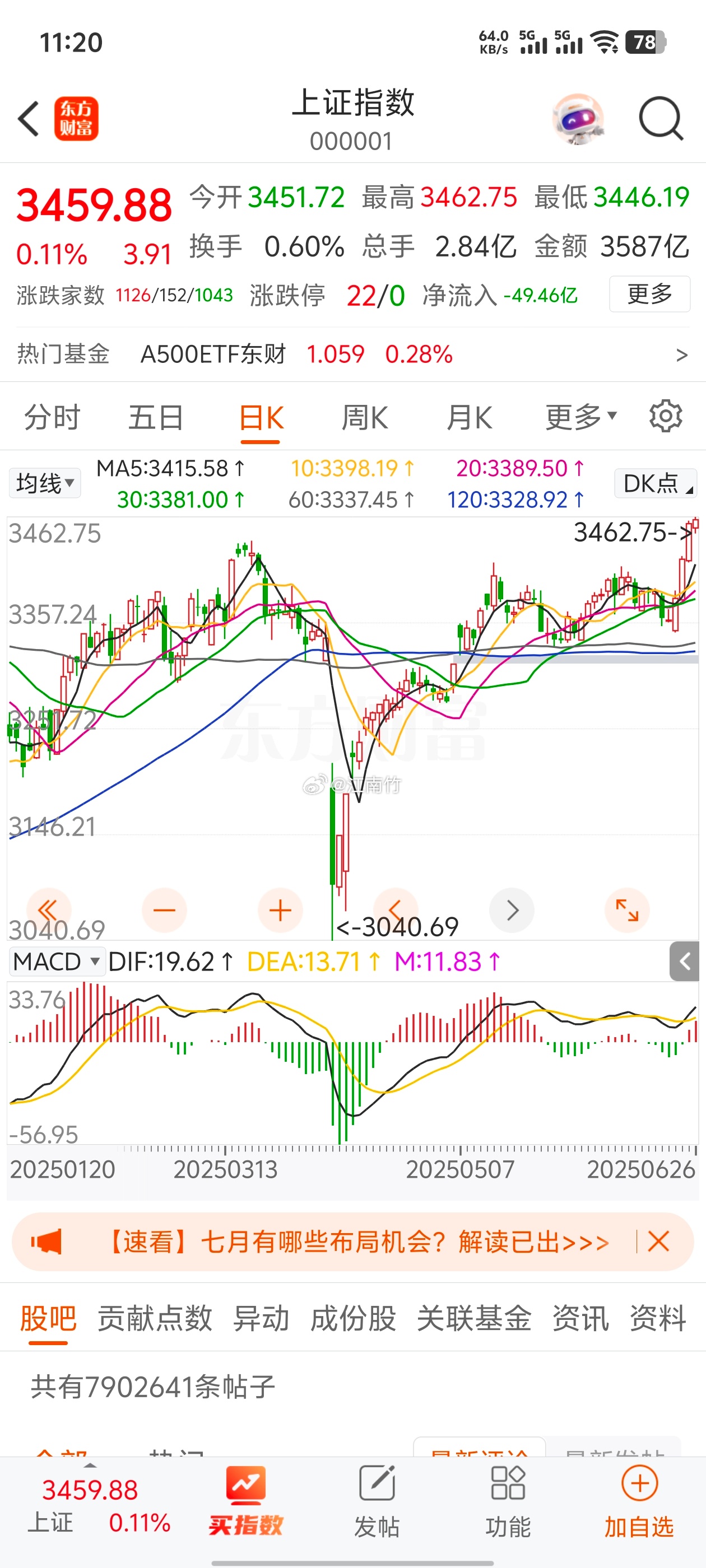Zoom in the chart with plus button
Screen dimensions: 706x1568
pos(280,911)
